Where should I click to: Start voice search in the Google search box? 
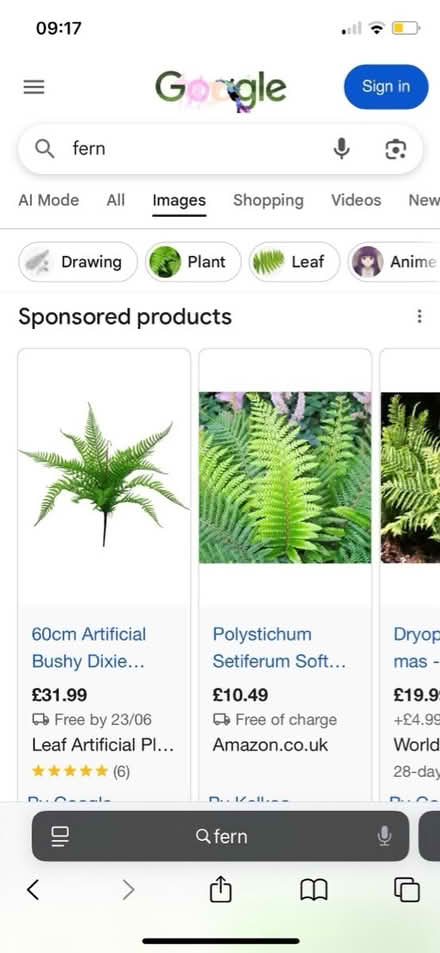click(x=342, y=148)
